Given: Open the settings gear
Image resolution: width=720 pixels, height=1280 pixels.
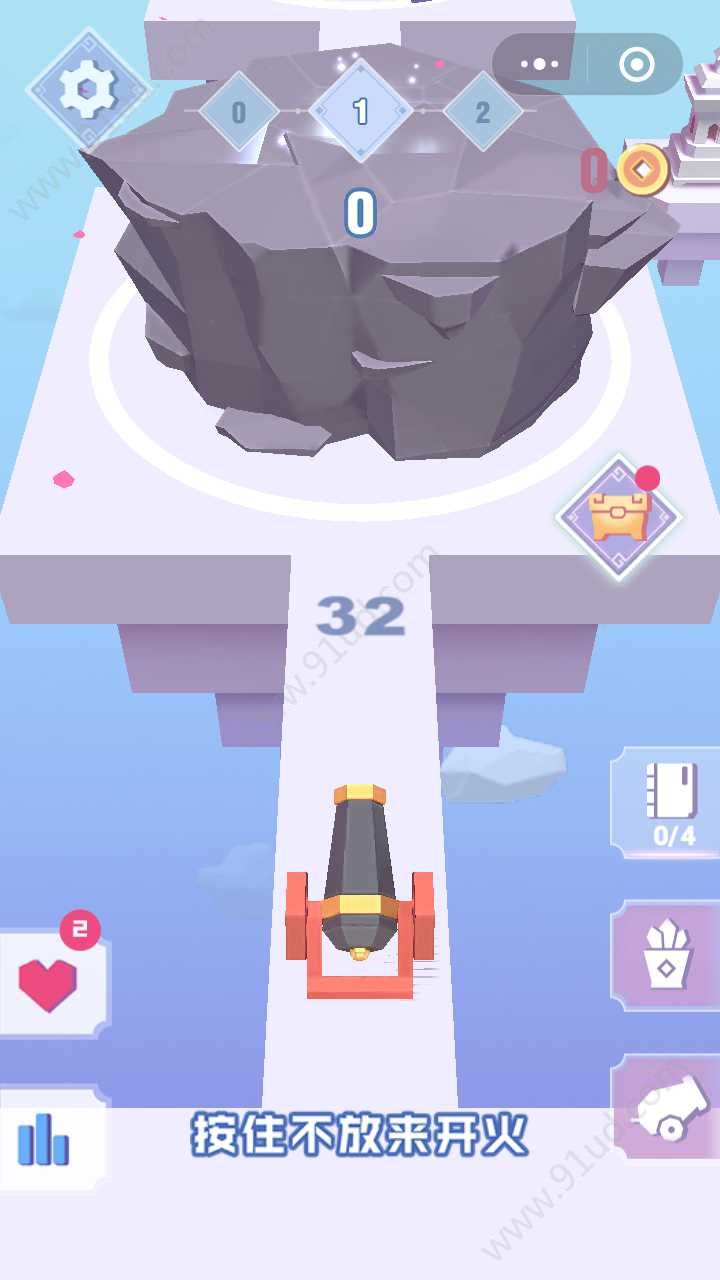Looking at the screenshot, I should (x=87, y=89).
